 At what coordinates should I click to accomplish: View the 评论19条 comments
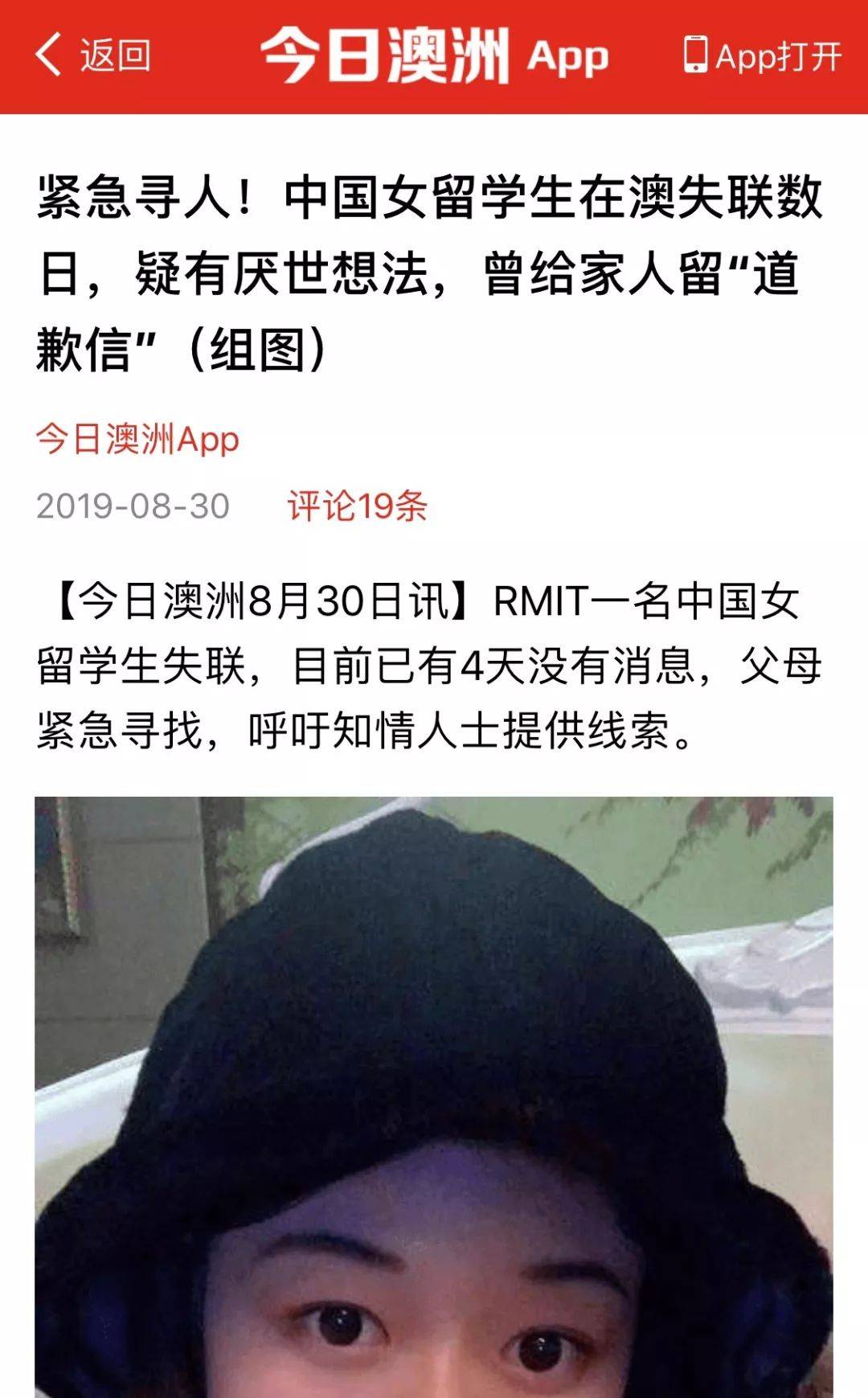[x=357, y=506]
